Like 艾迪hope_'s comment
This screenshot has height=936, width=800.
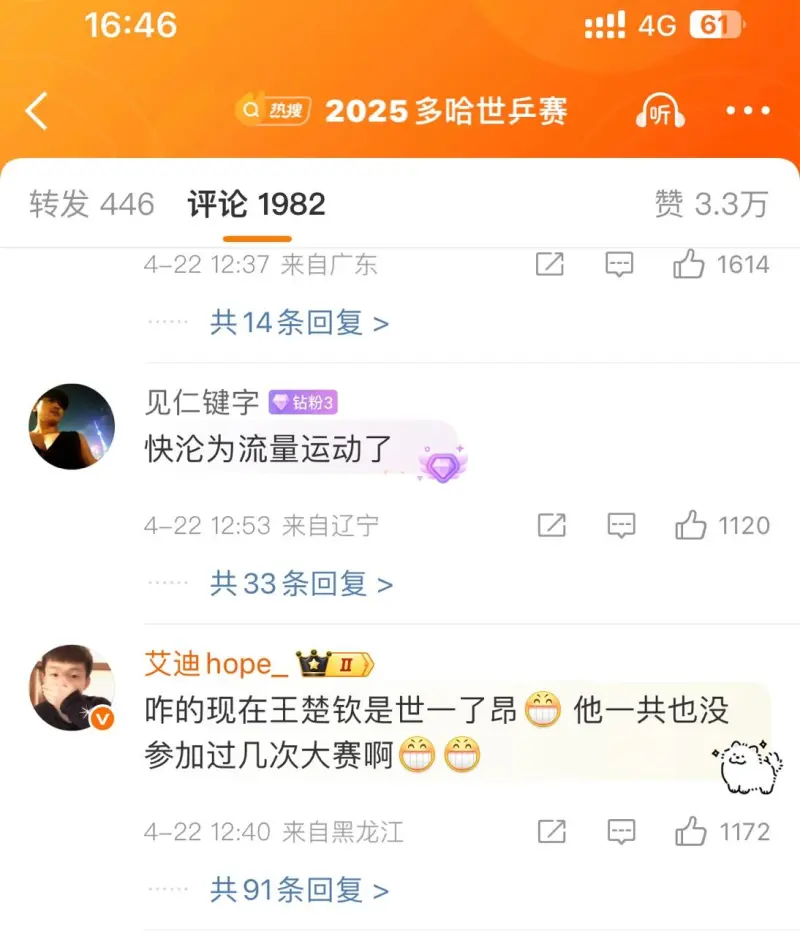[690, 831]
